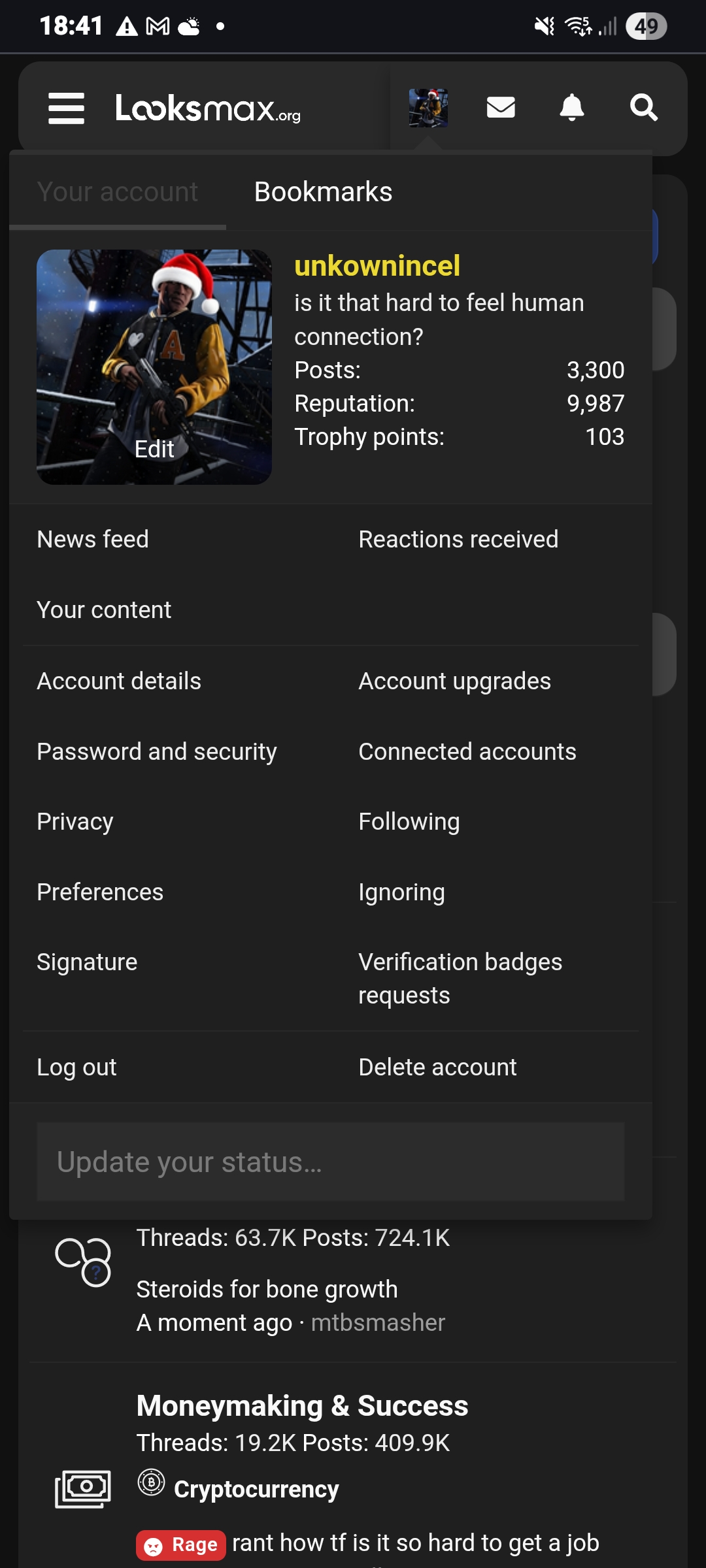Open Delete account option
Viewport: 706px width, 1568px height.
tap(437, 1066)
